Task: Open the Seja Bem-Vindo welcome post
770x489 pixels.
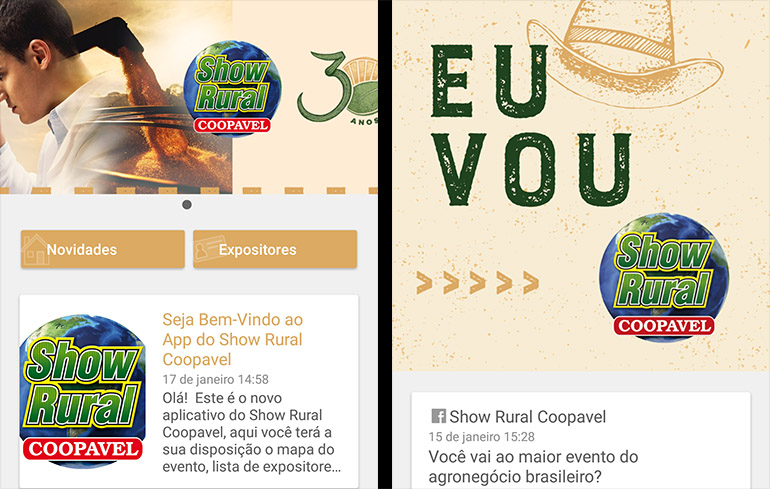Action: 231,339
